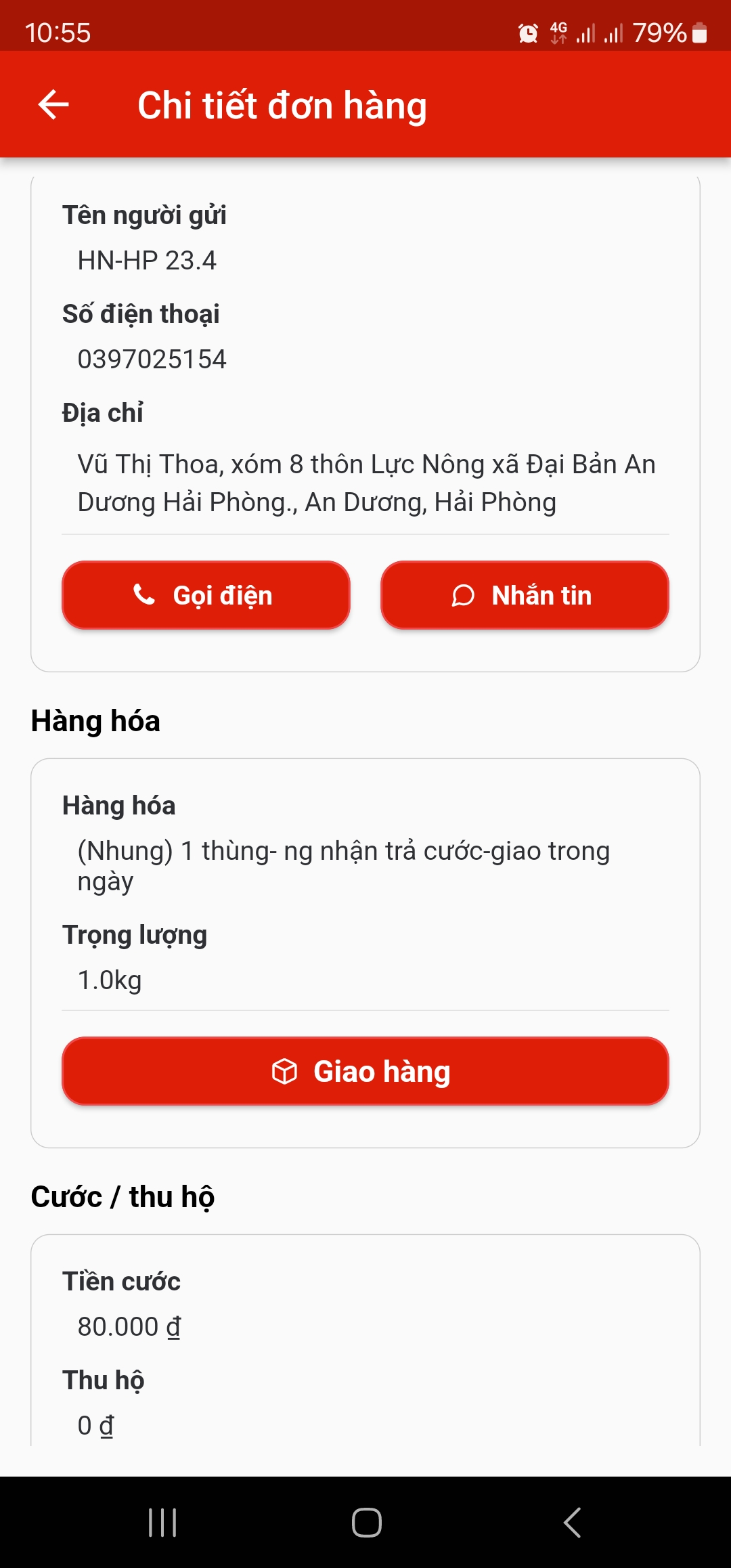Screen dimensions: 731x1568
Task: Go back using the app bar arrow
Action: [x=53, y=105]
